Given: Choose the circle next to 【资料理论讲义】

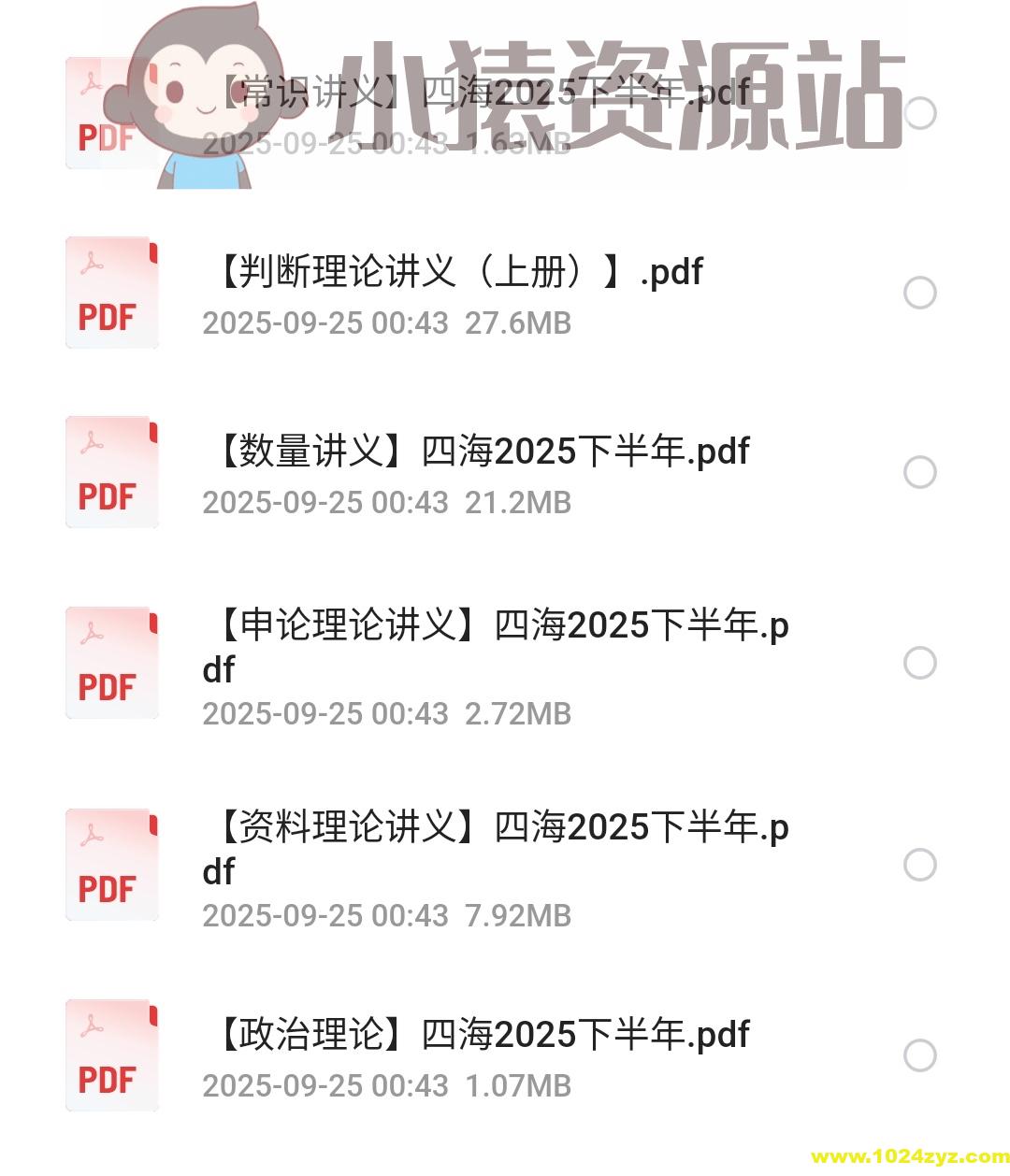Looking at the screenshot, I should click(920, 865).
